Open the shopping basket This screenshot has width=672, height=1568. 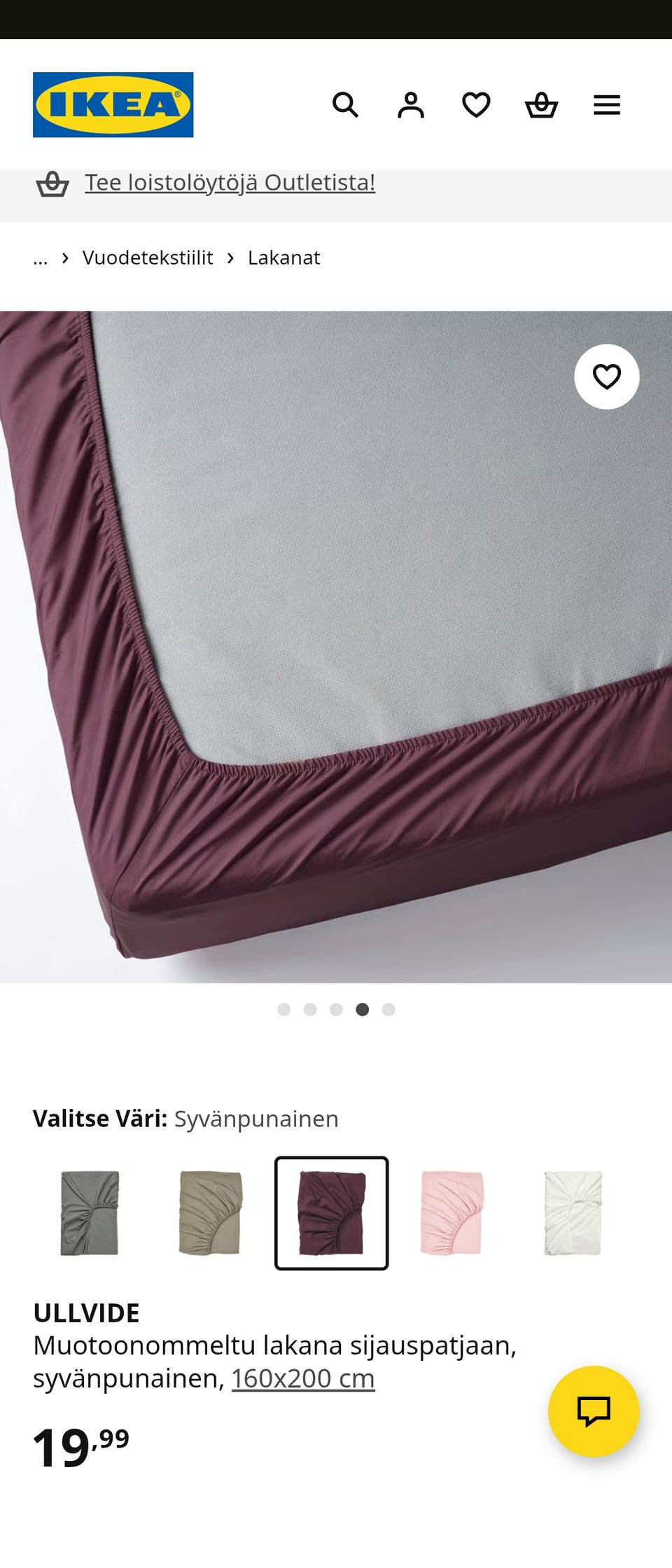point(541,106)
